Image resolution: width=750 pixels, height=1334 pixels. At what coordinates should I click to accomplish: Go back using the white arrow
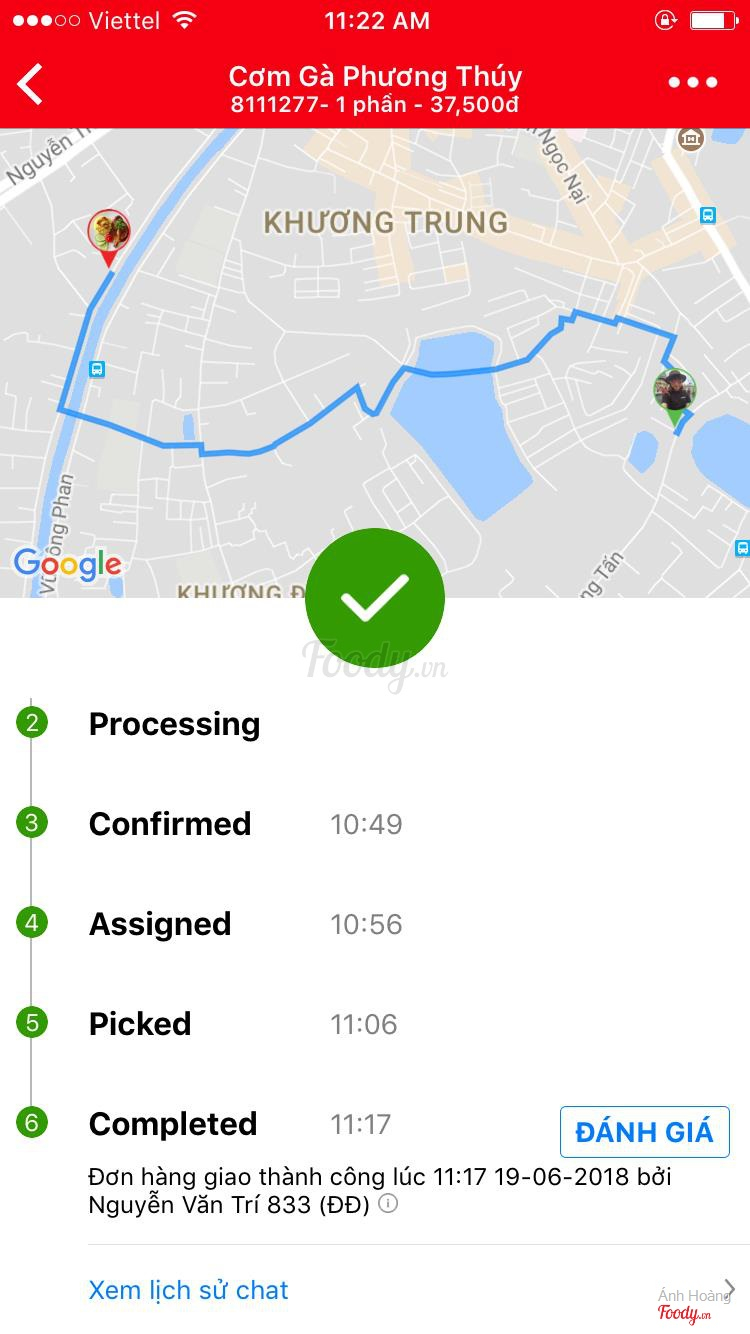pyautogui.click(x=31, y=84)
